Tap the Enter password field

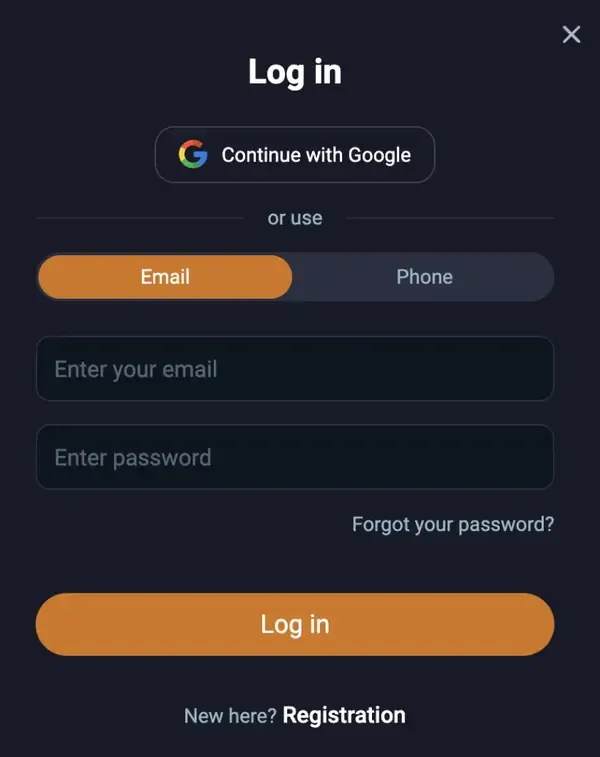click(295, 457)
